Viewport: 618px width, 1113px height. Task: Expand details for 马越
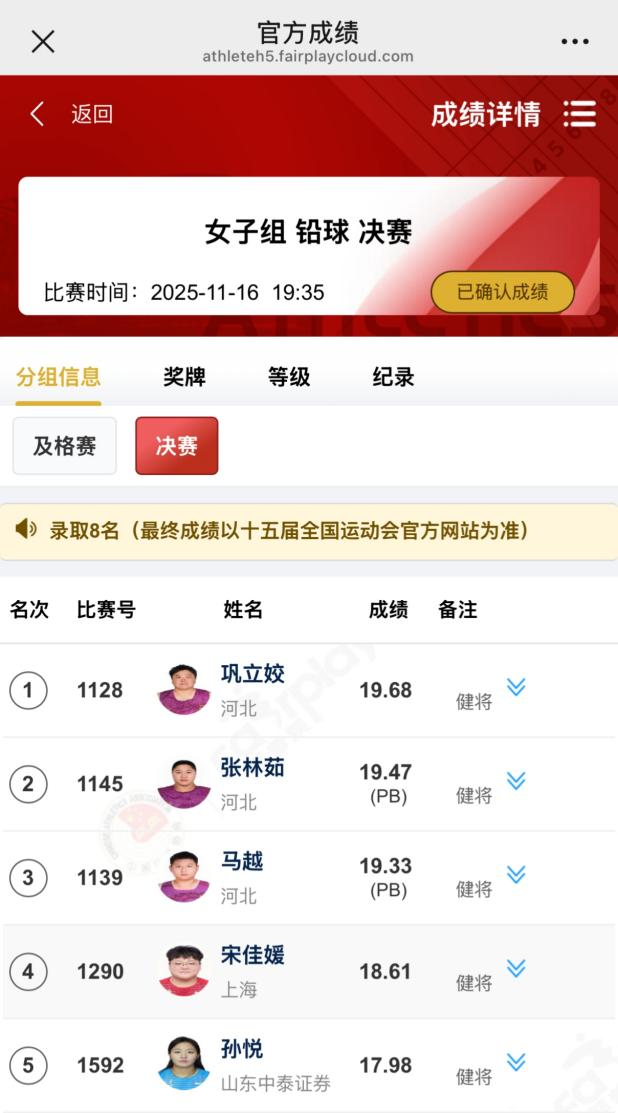[516, 875]
